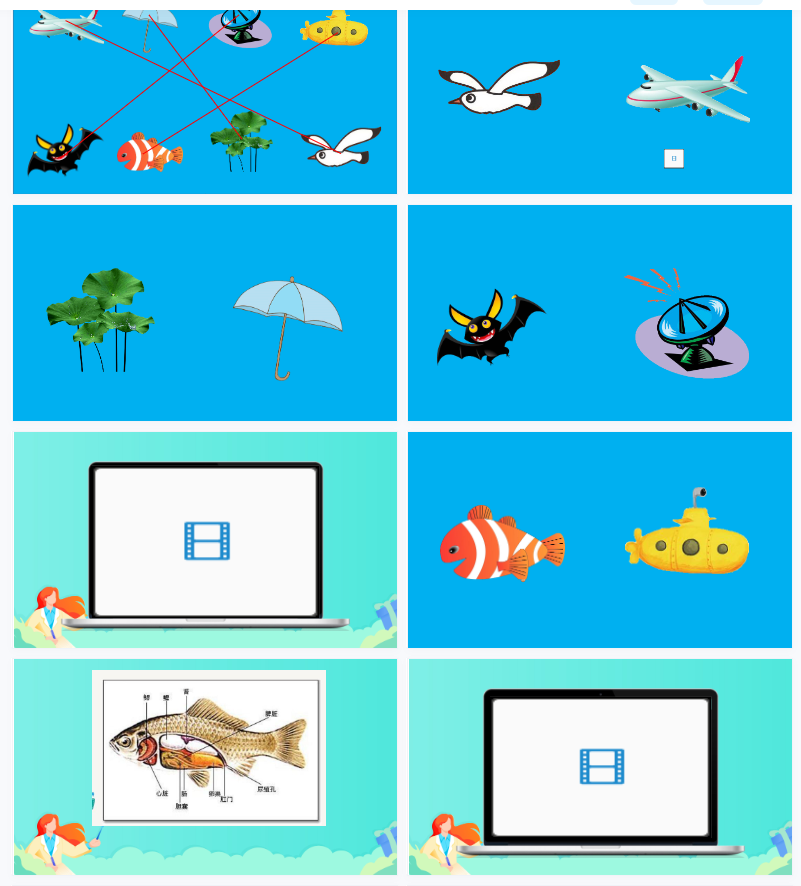The width and height of the screenshot is (801, 886).
Task: Open the lotus leaves and umbrella slide
Action: [204, 313]
